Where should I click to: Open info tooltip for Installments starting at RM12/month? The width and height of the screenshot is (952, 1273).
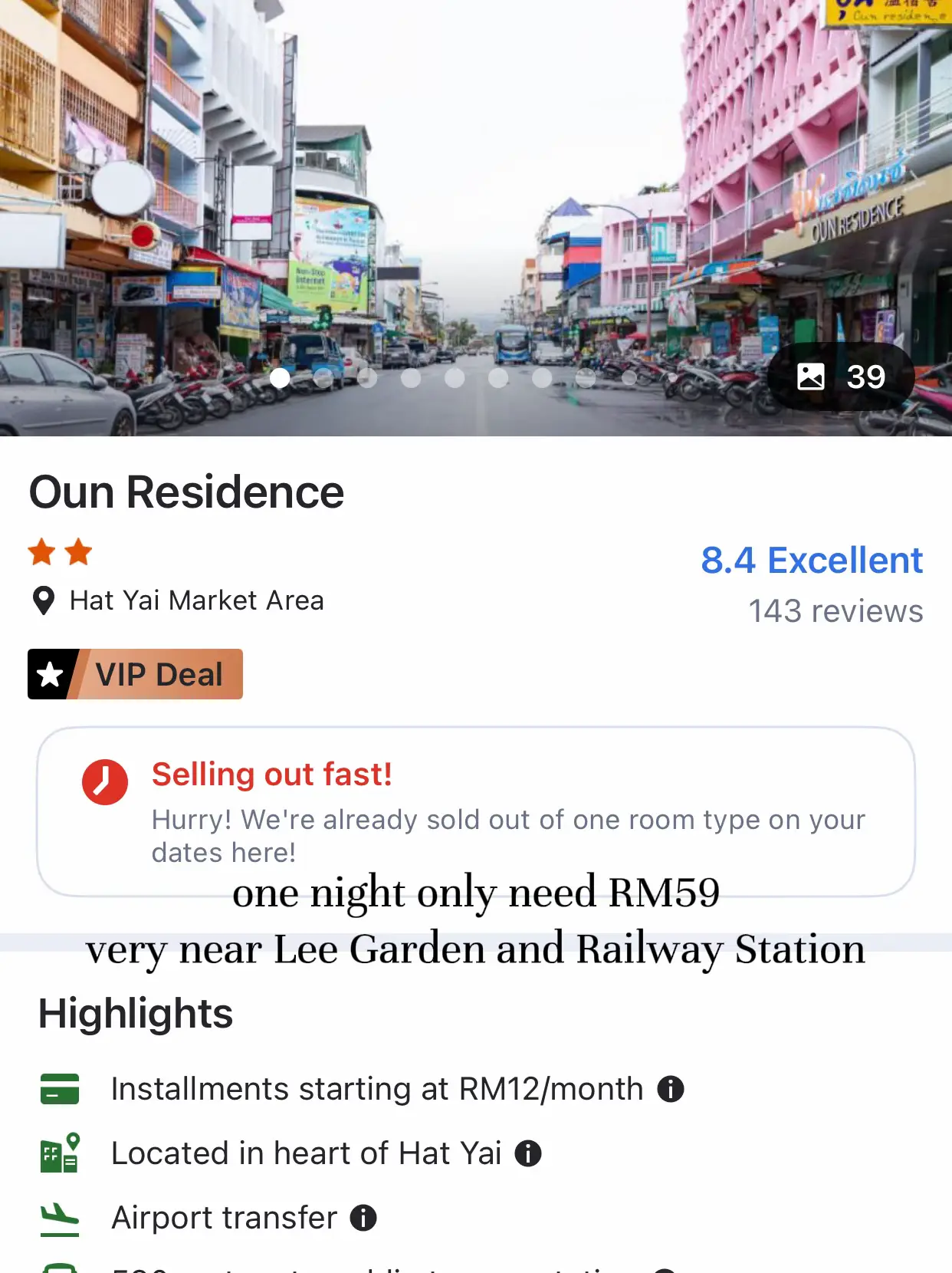coord(671,1089)
